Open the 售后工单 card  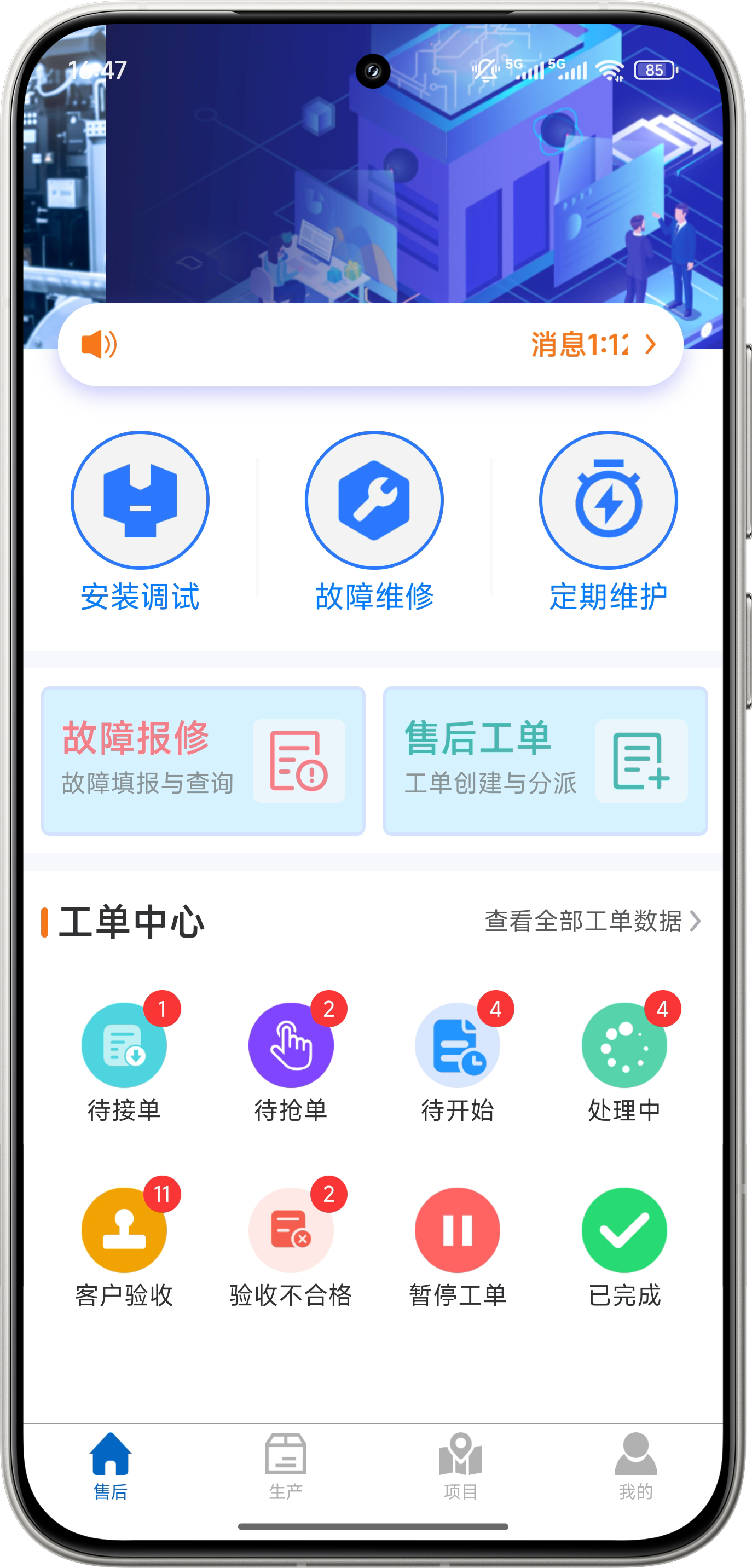545,761
